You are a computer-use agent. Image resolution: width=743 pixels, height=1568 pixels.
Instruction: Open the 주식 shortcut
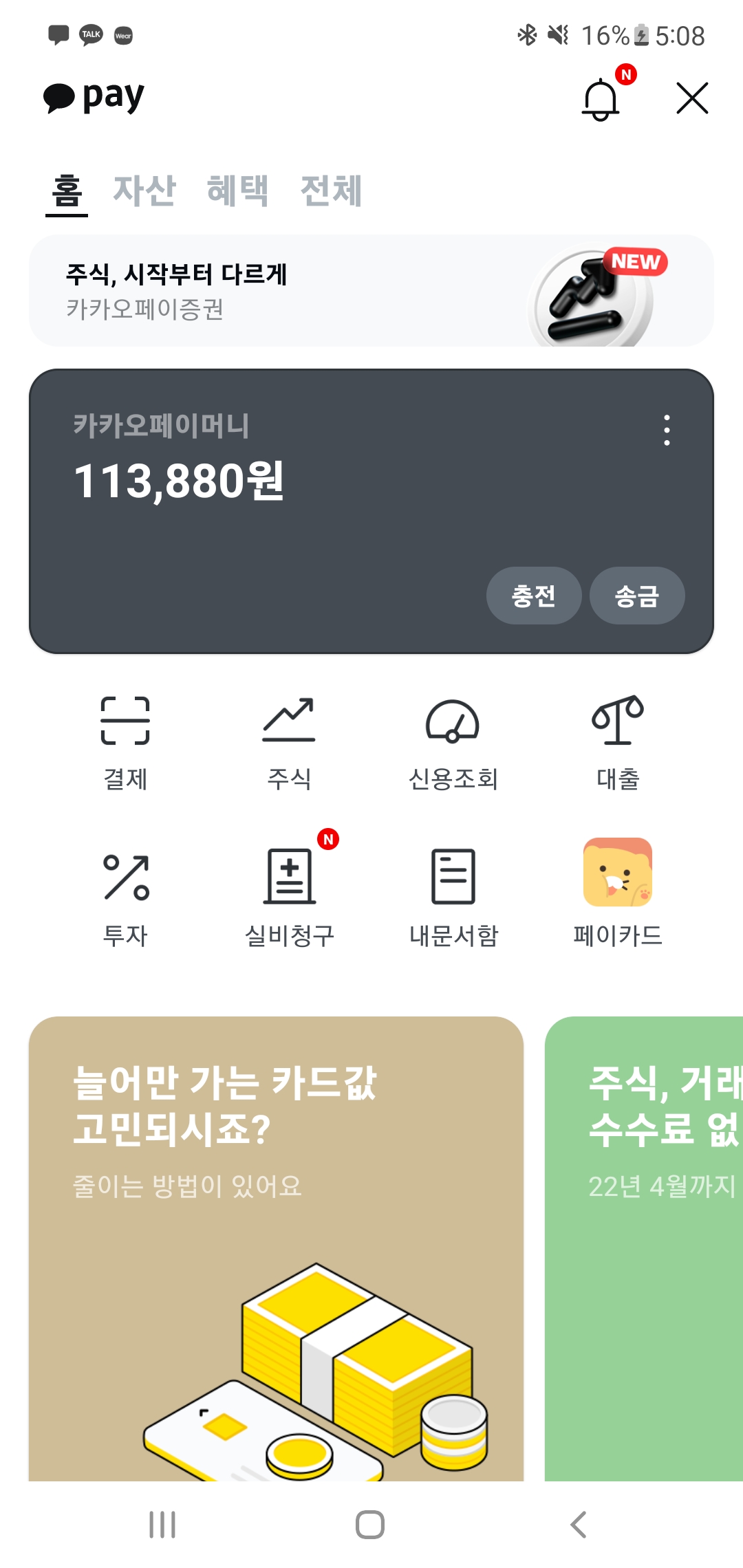[x=289, y=743]
